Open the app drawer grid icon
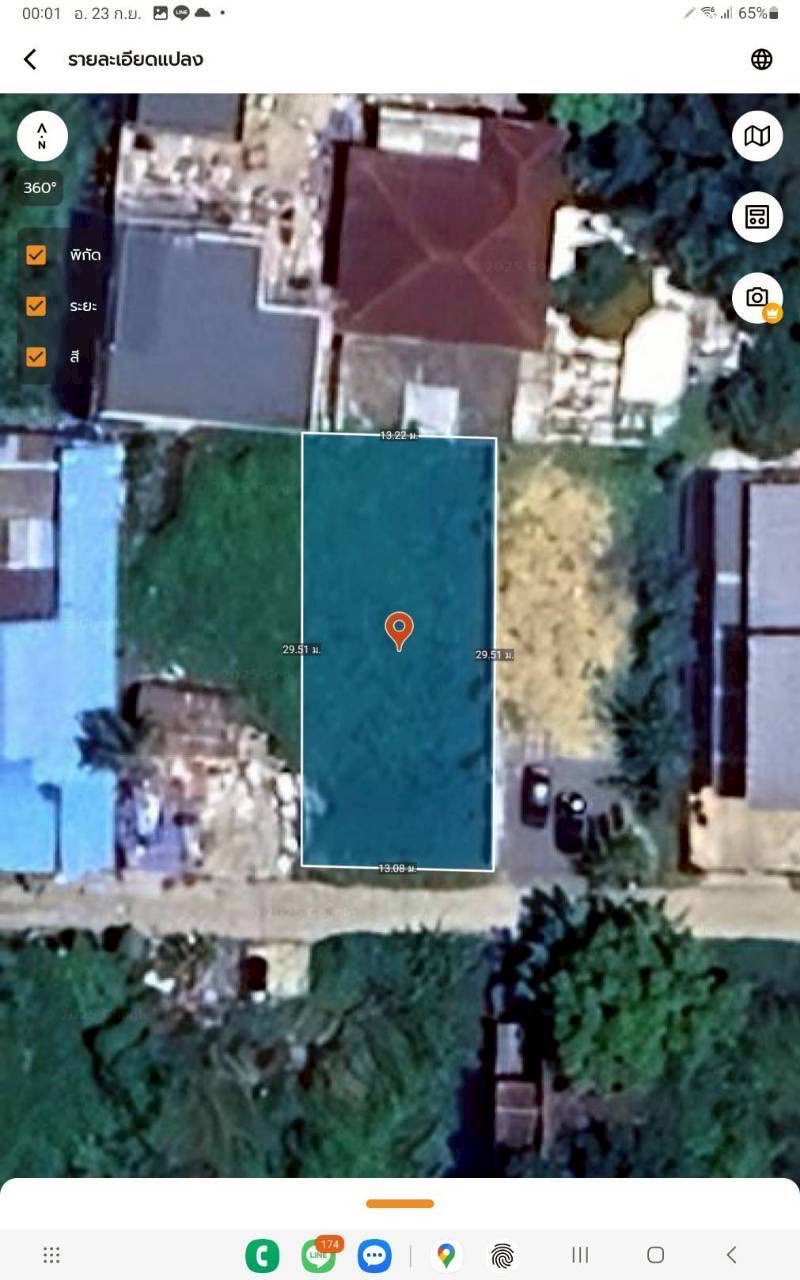Image resolution: width=800 pixels, height=1280 pixels. pos(52,1255)
